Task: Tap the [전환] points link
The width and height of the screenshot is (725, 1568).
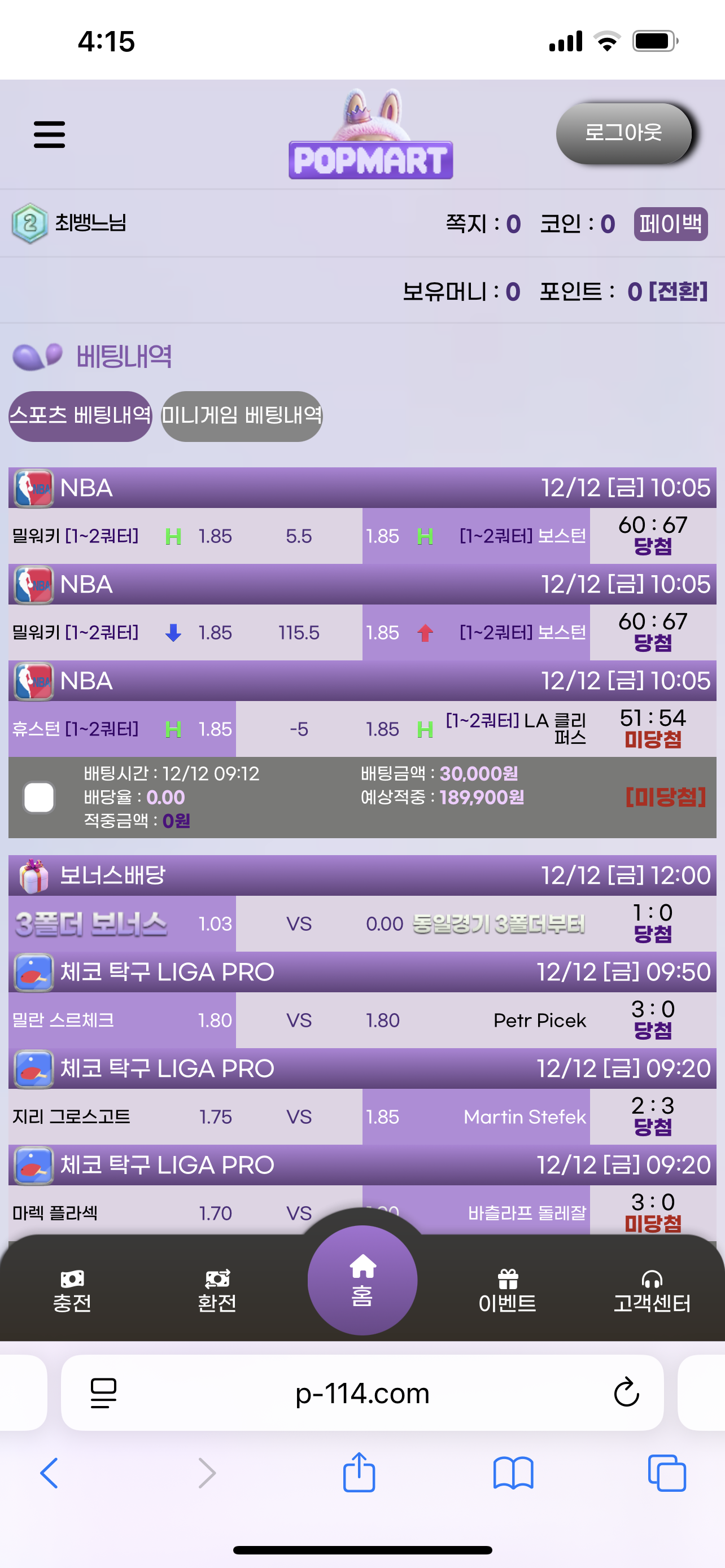Action: coord(678,292)
